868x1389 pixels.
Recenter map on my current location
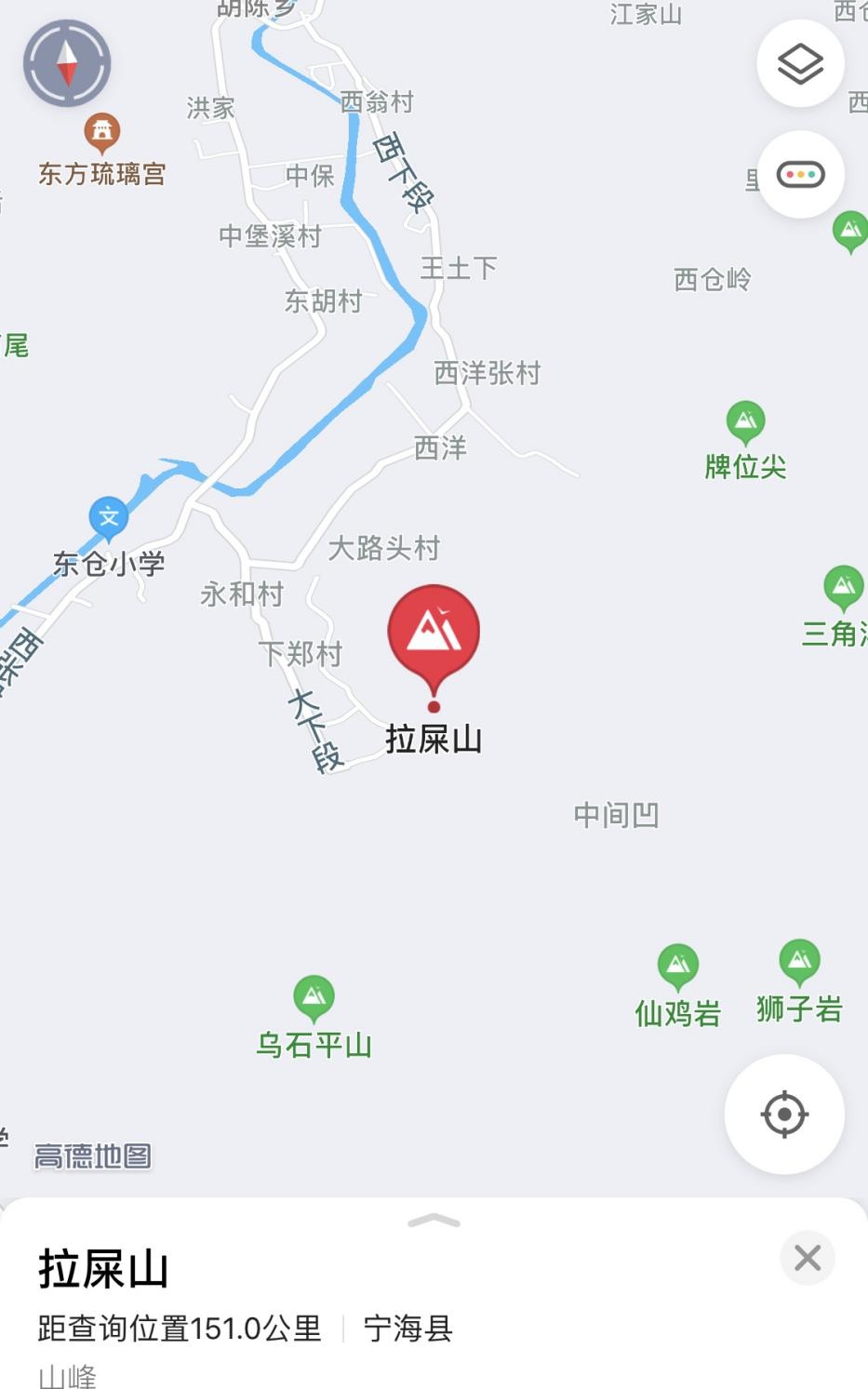784,1114
